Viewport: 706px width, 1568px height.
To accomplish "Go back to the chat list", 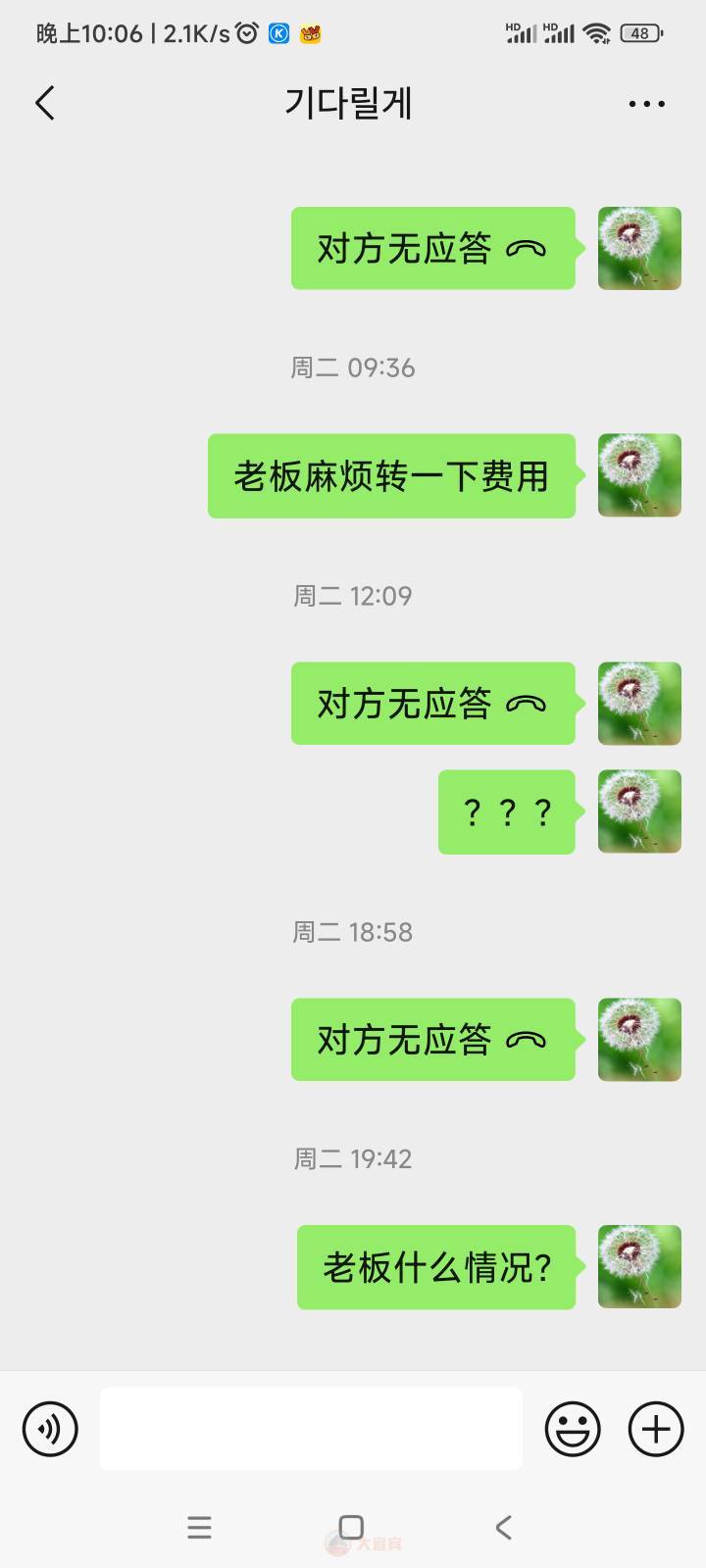I will click(x=45, y=103).
